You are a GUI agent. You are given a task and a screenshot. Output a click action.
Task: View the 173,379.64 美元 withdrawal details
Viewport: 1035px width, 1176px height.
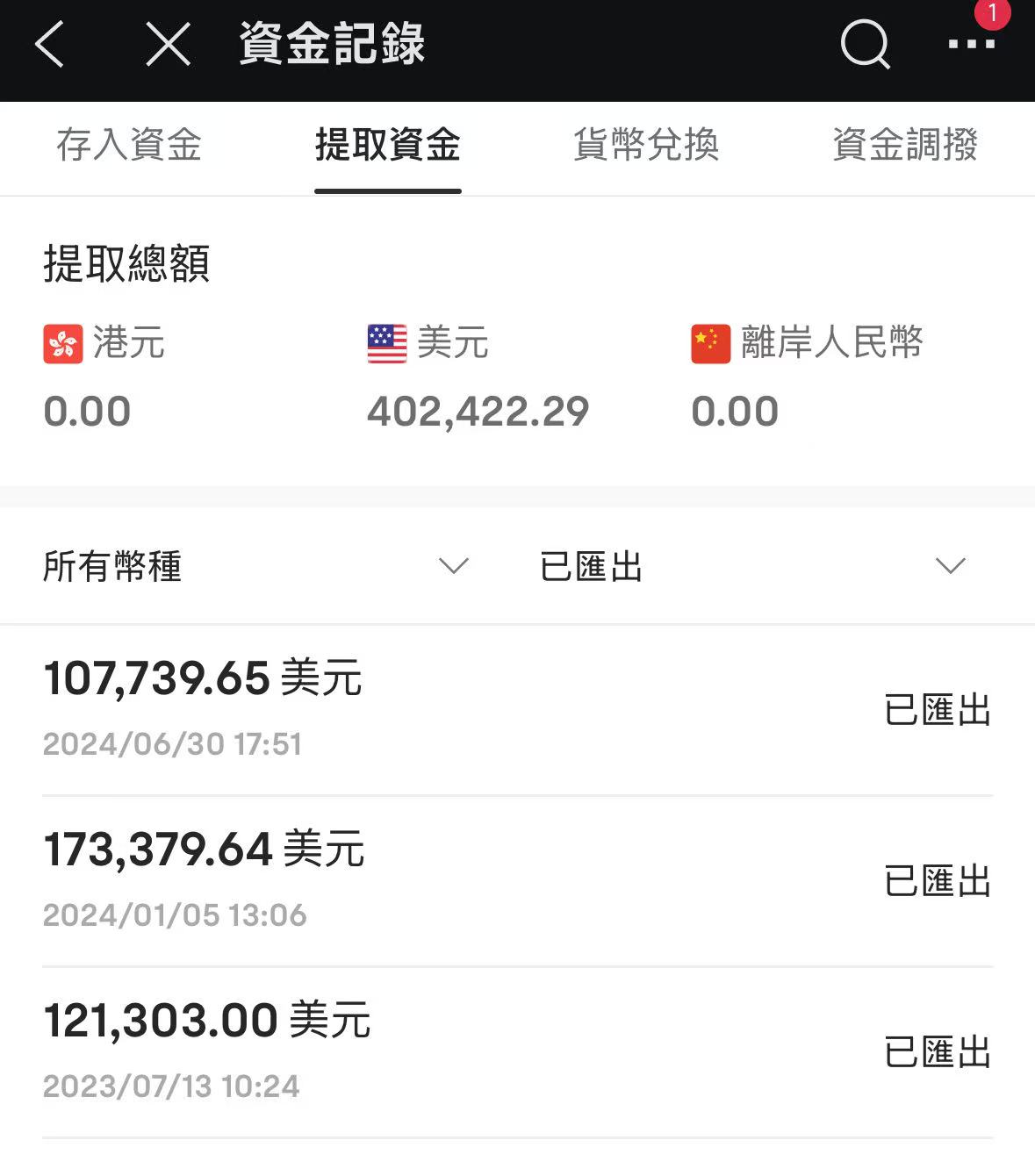(517, 880)
